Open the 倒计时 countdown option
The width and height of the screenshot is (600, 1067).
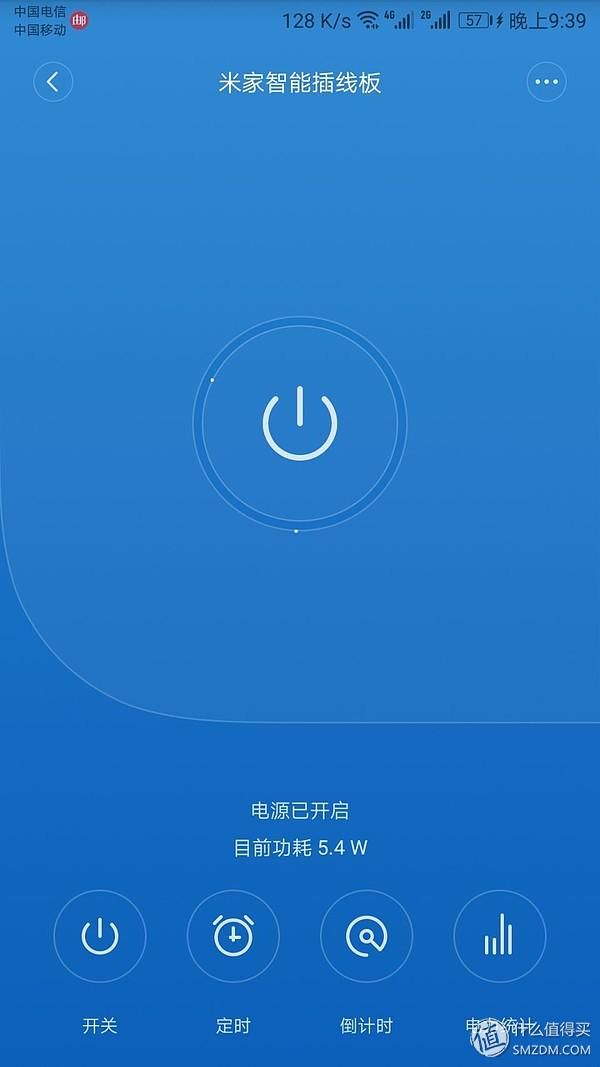[x=366, y=937]
